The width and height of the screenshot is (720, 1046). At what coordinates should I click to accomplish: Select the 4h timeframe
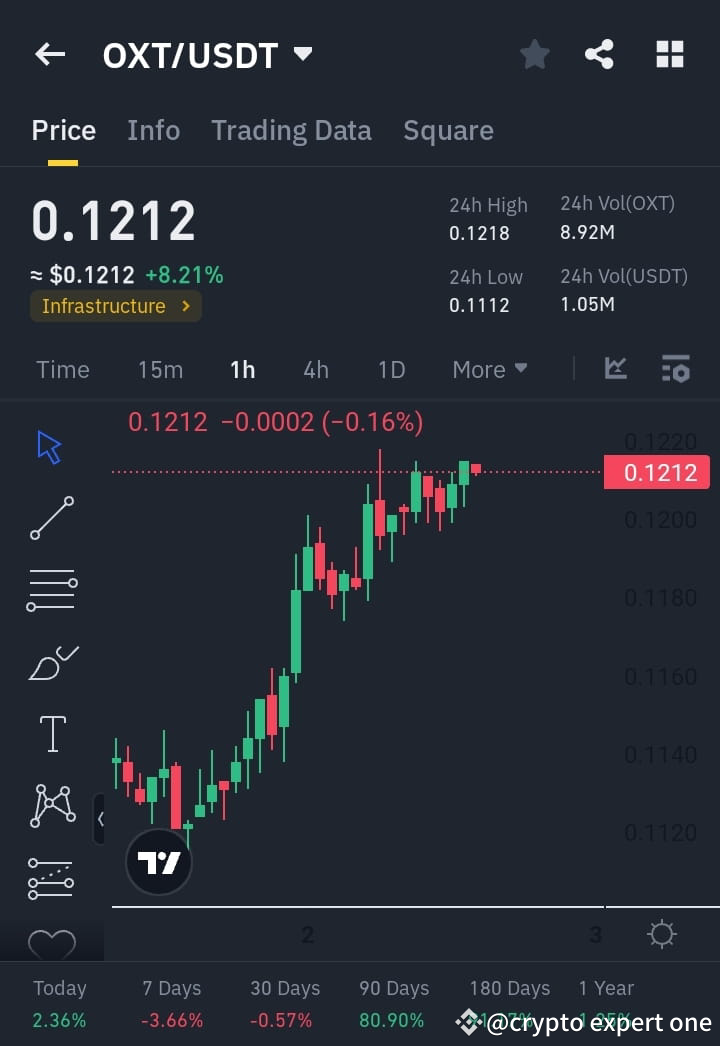(316, 369)
